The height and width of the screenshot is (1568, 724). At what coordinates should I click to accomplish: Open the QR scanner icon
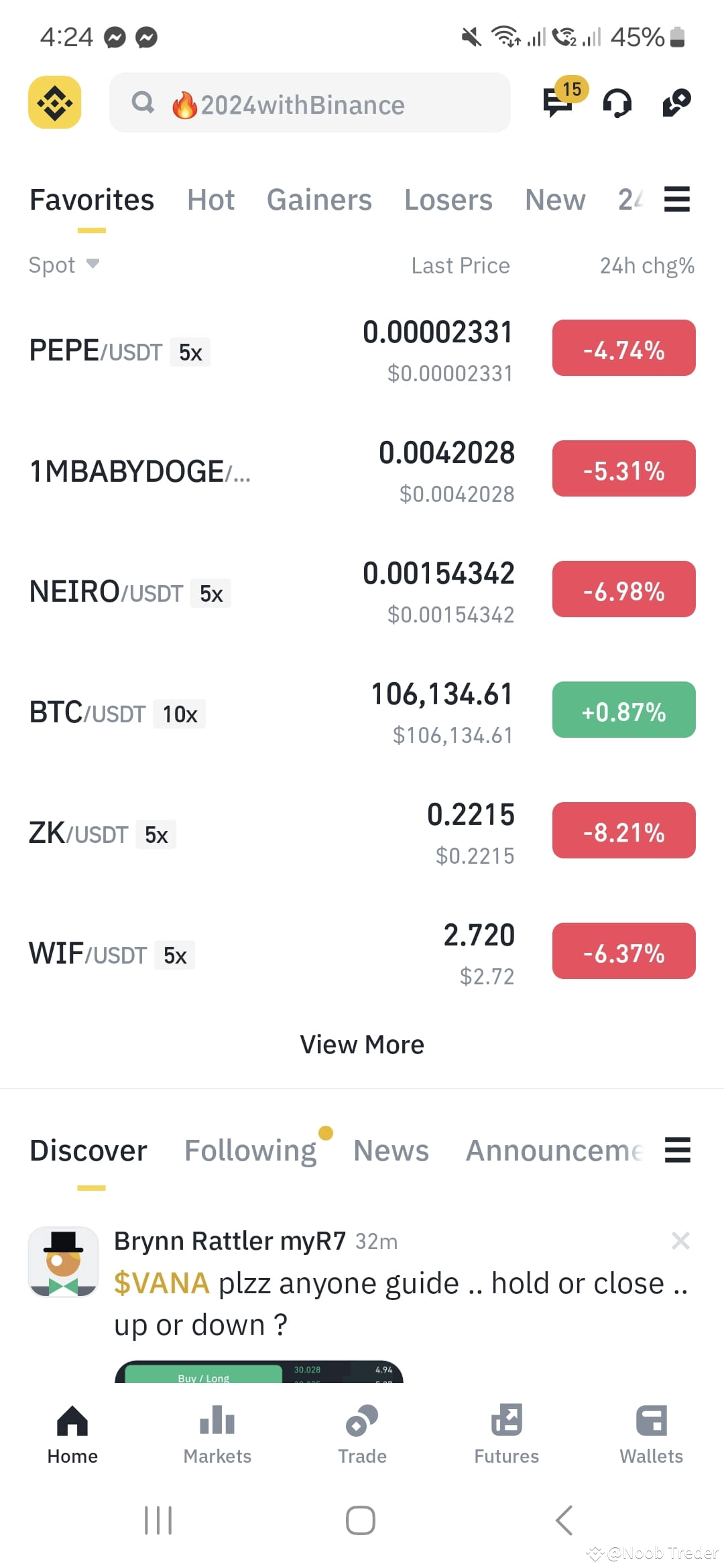click(x=676, y=102)
